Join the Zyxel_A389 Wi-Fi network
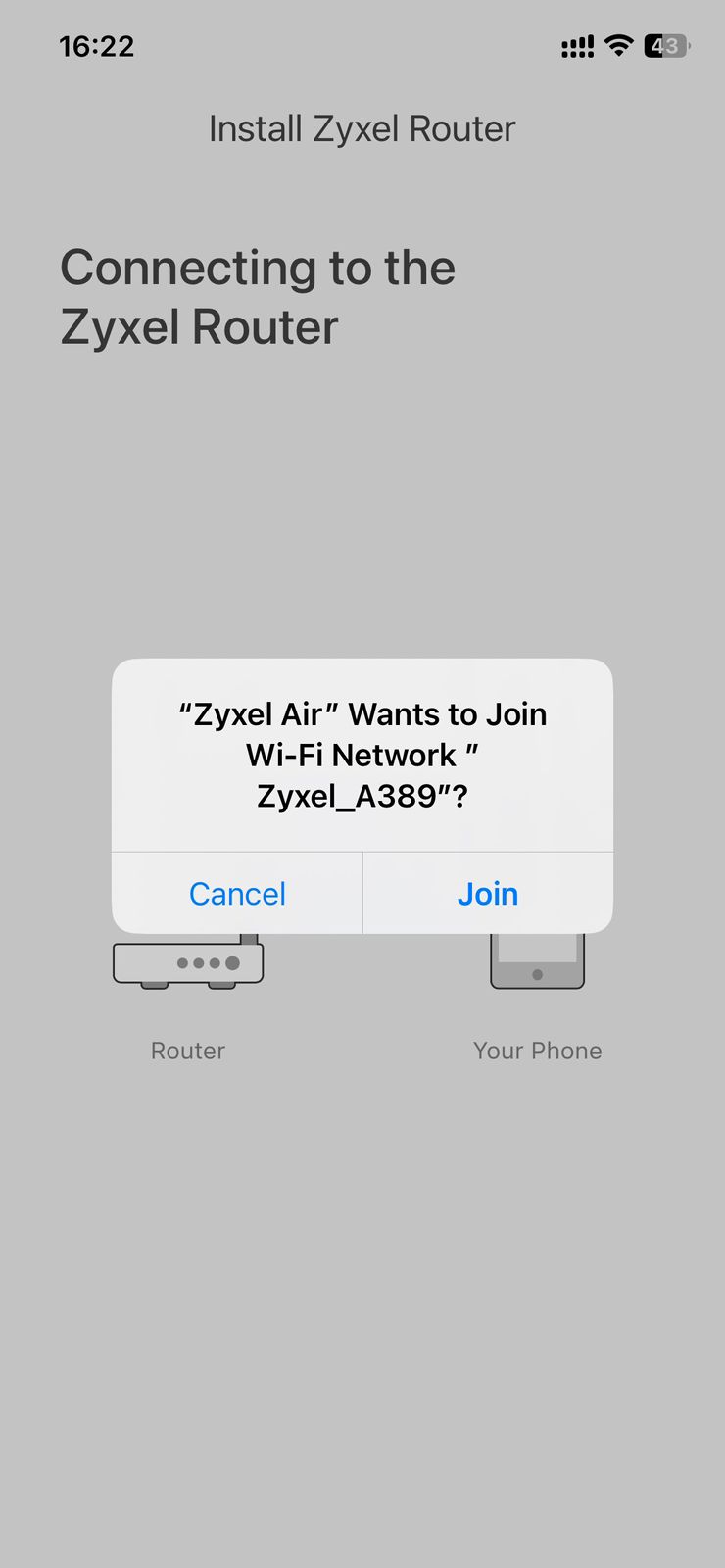Screen dimensions: 725x1568 pyautogui.click(x=487, y=894)
